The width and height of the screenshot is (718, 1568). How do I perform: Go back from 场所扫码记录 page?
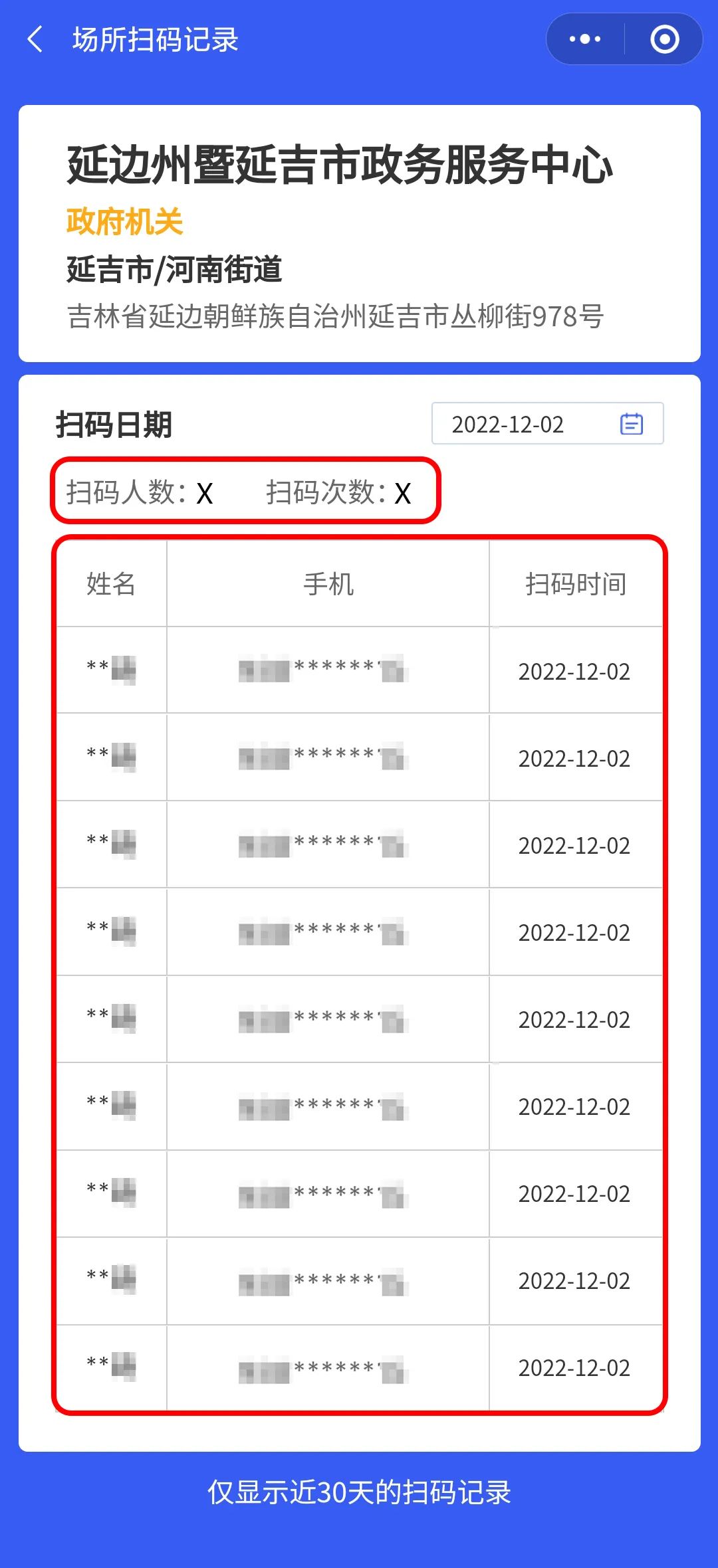pos(35,39)
